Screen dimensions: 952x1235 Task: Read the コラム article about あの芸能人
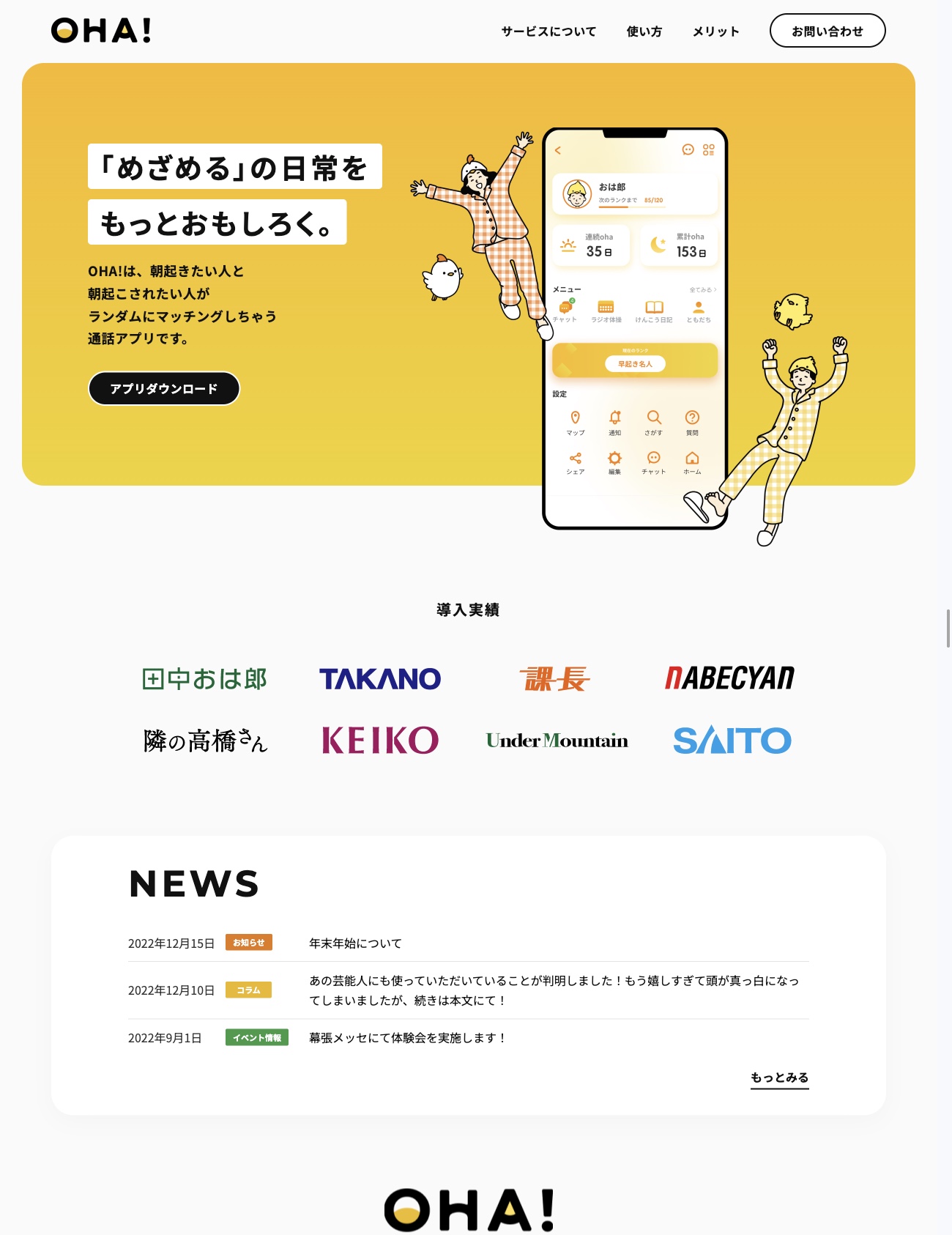pos(554,990)
